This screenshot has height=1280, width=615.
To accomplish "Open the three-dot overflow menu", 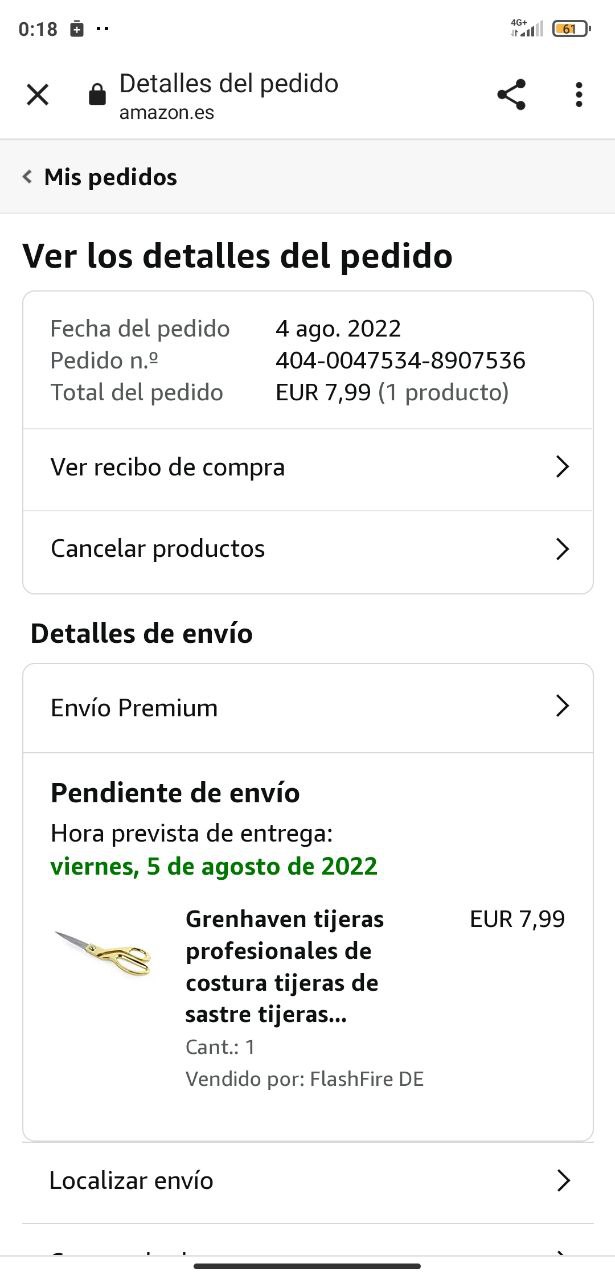I will (x=578, y=95).
